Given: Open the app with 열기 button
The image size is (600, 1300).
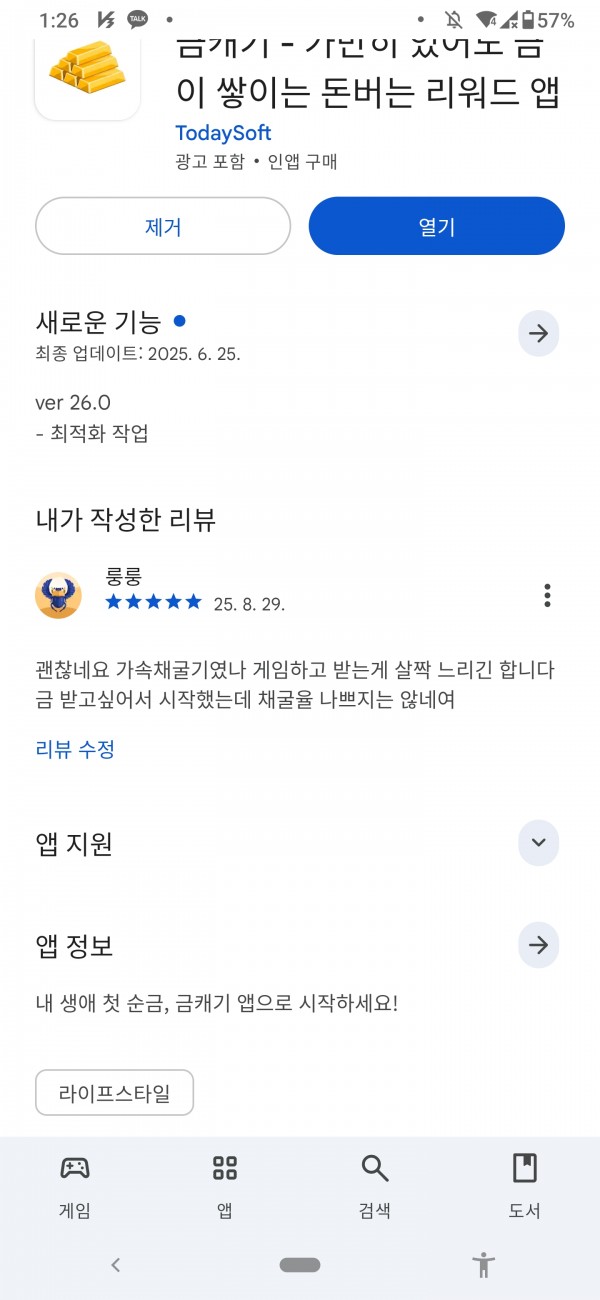Looking at the screenshot, I should tap(437, 226).
